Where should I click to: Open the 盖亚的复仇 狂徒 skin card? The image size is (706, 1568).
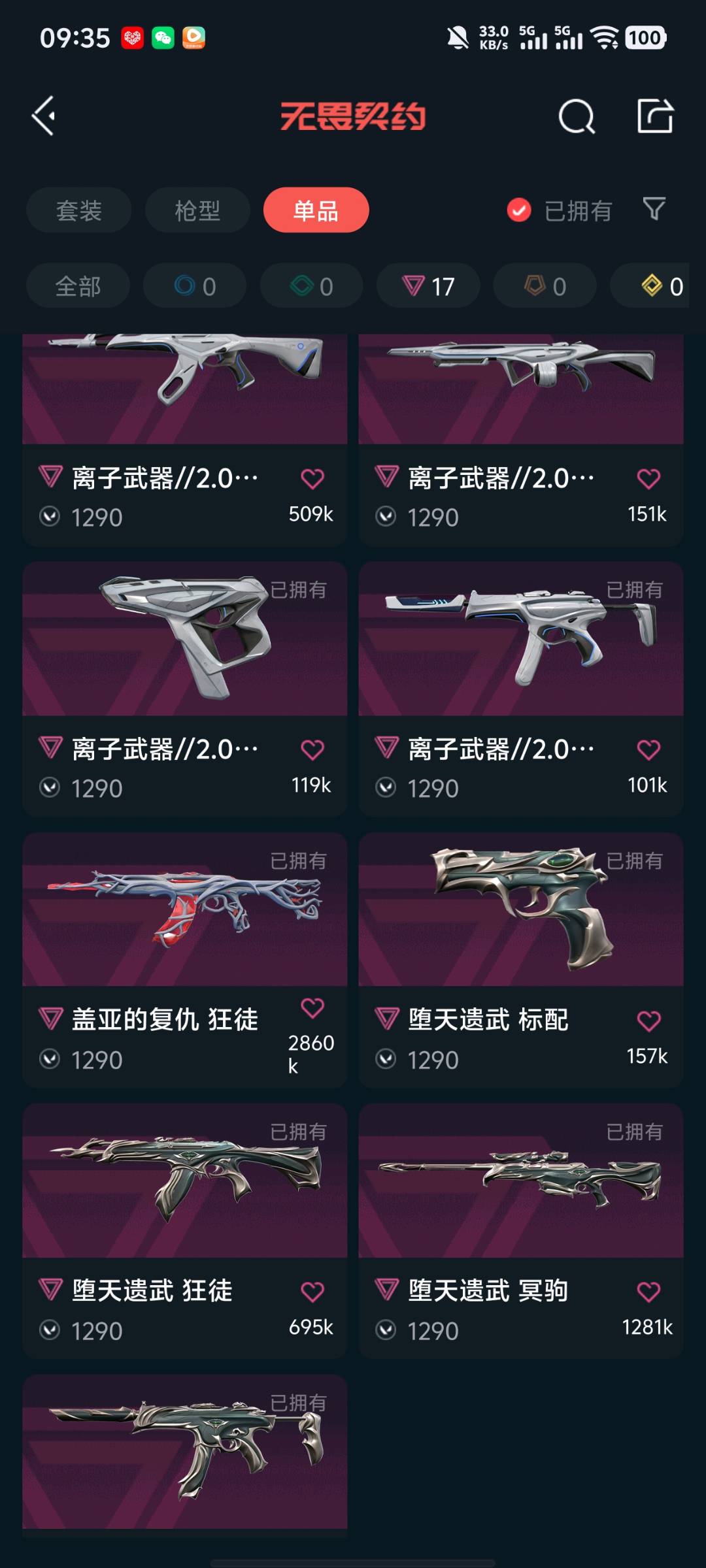184,915
